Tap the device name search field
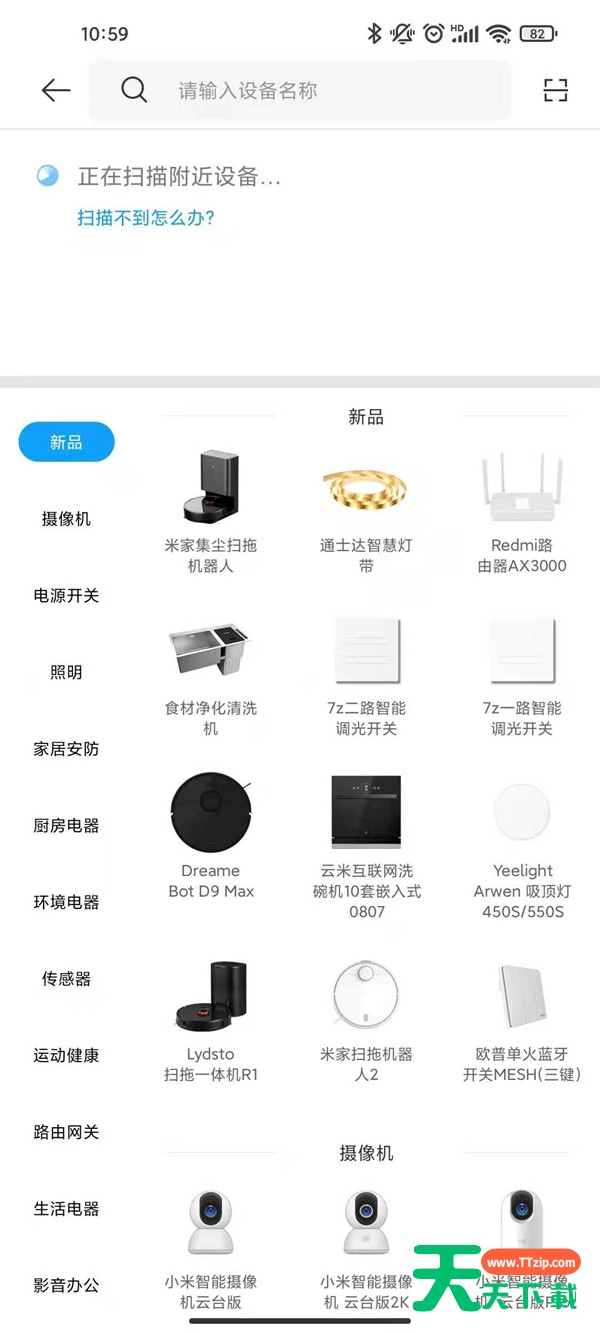Image resolution: width=600 pixels, height=1333 pixels. [300, 90]
